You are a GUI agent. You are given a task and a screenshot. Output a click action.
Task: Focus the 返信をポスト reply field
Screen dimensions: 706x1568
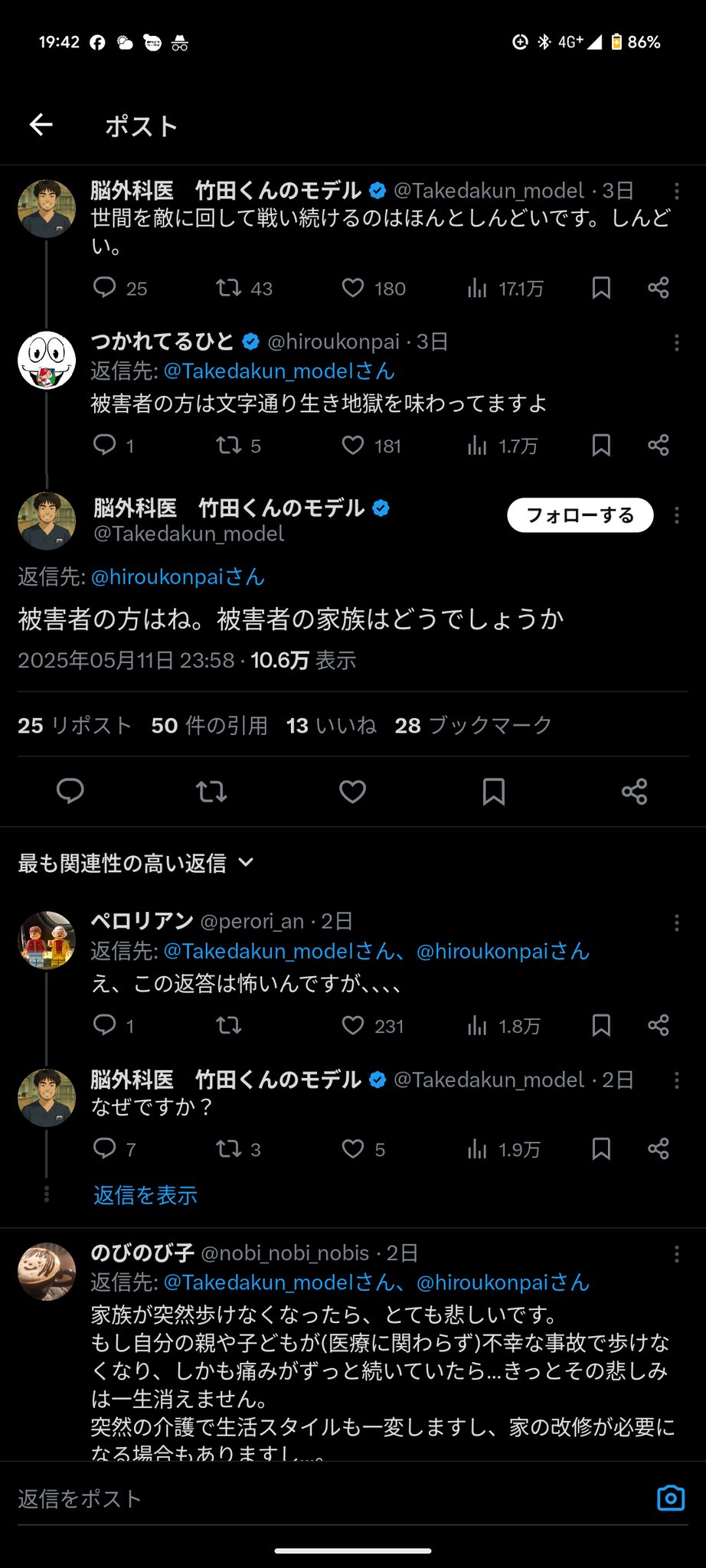(306, 1498)
